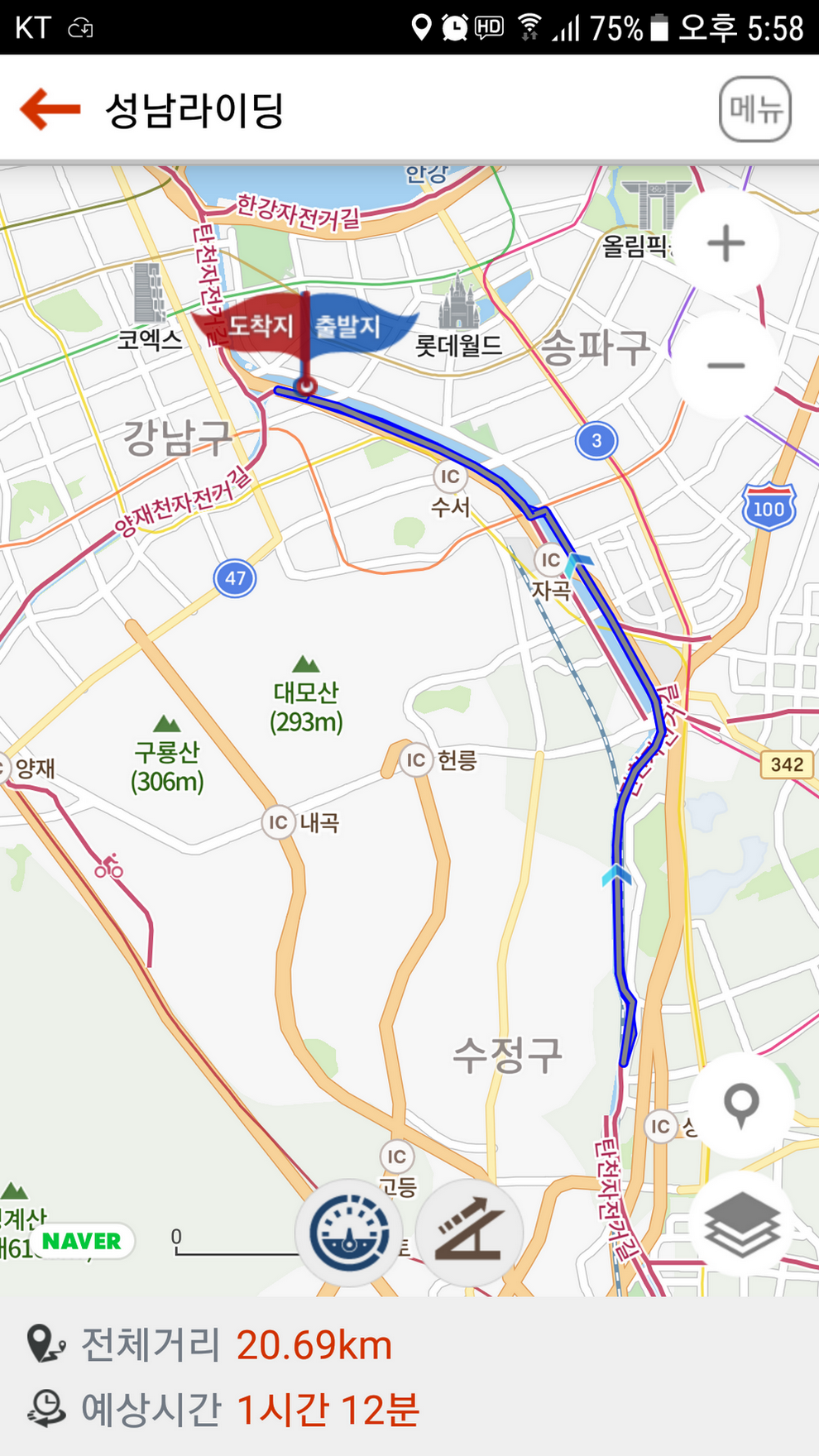Zoom out the map with minus

726,365
